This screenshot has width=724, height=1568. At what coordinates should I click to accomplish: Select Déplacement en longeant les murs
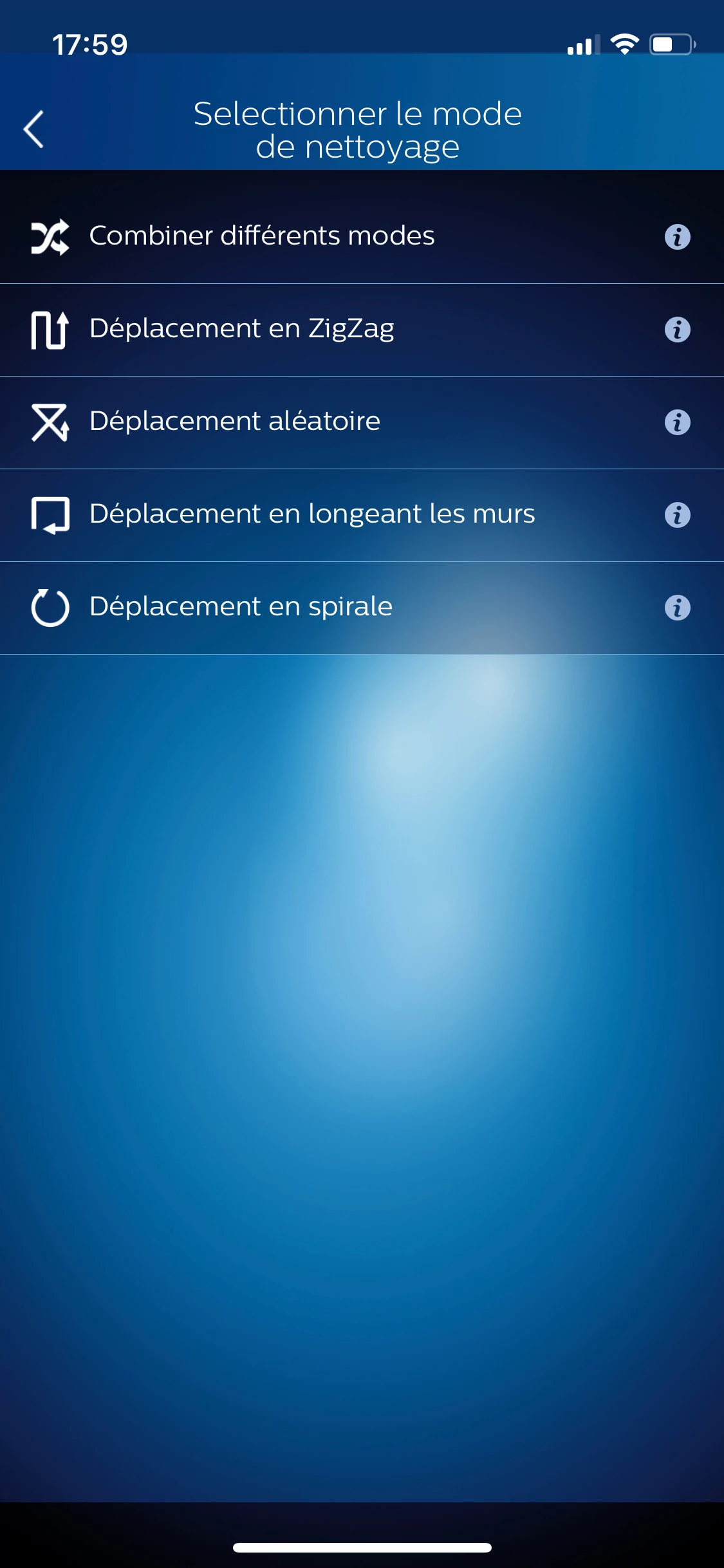pos(362,516)
